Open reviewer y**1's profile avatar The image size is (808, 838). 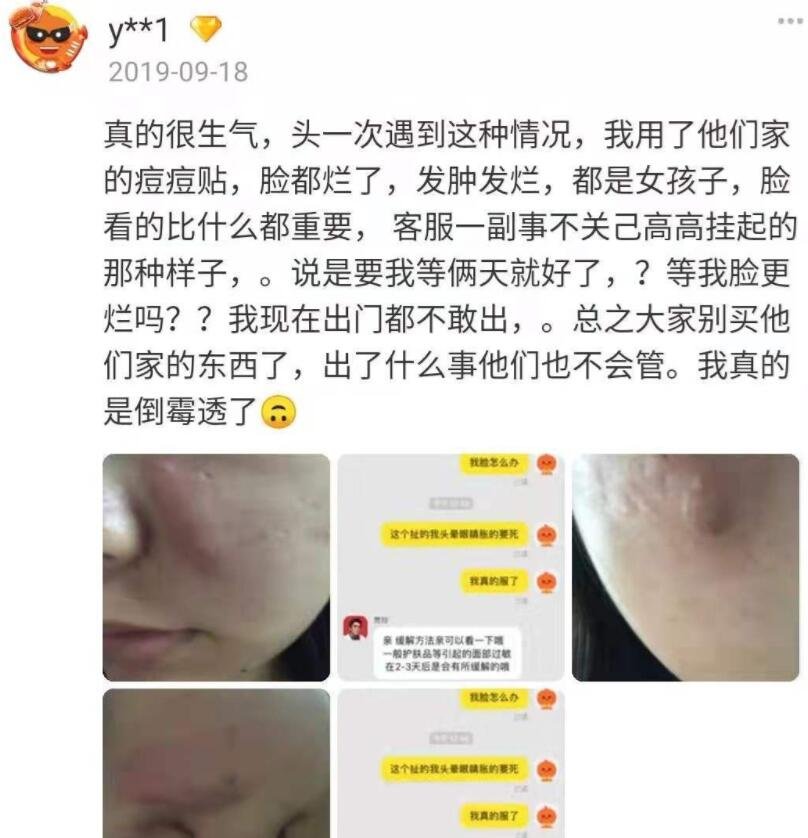[48, 37]
